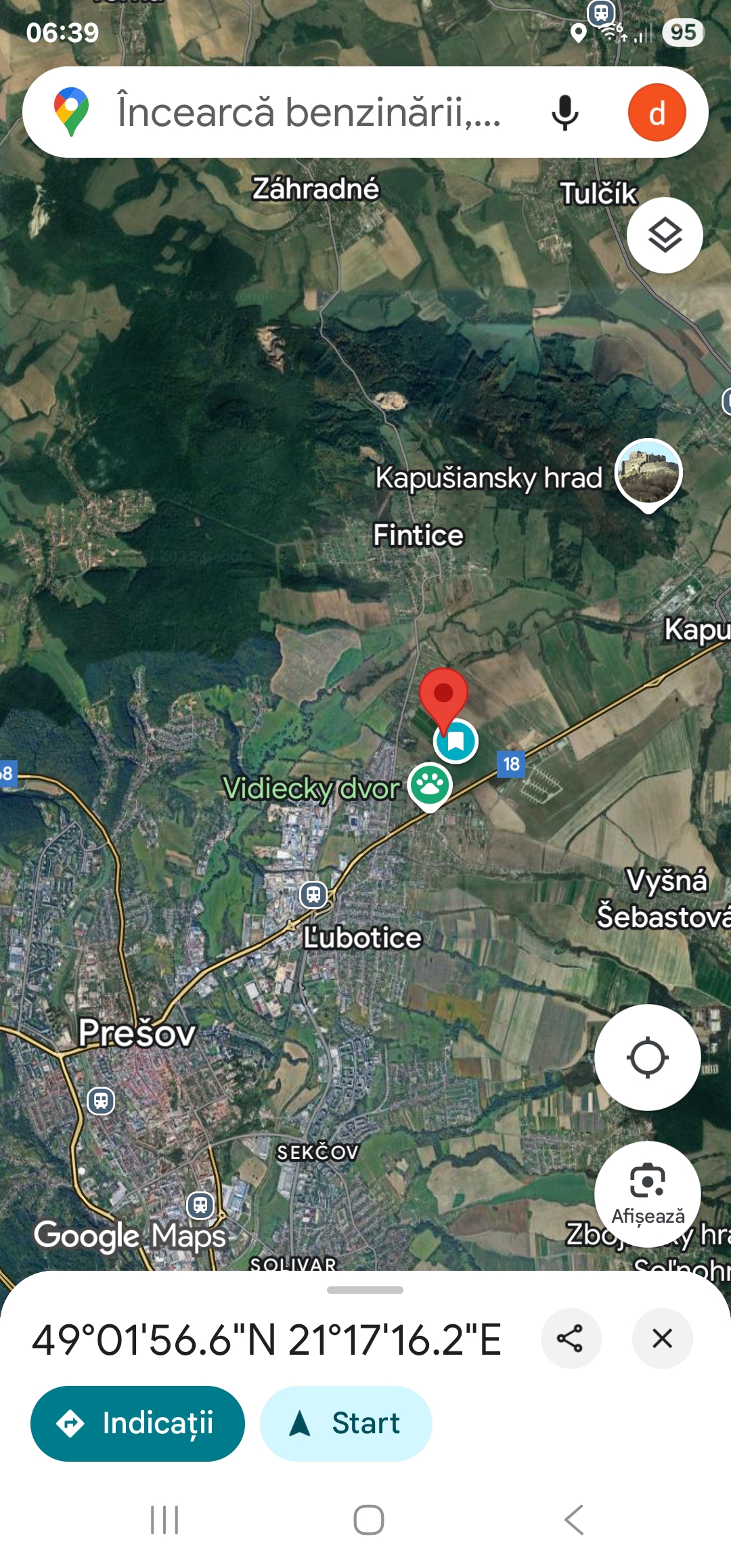Open the account avatar with letter d
Image resolution: width=731 pixels, height=1568 pixels.
[657, 112]
